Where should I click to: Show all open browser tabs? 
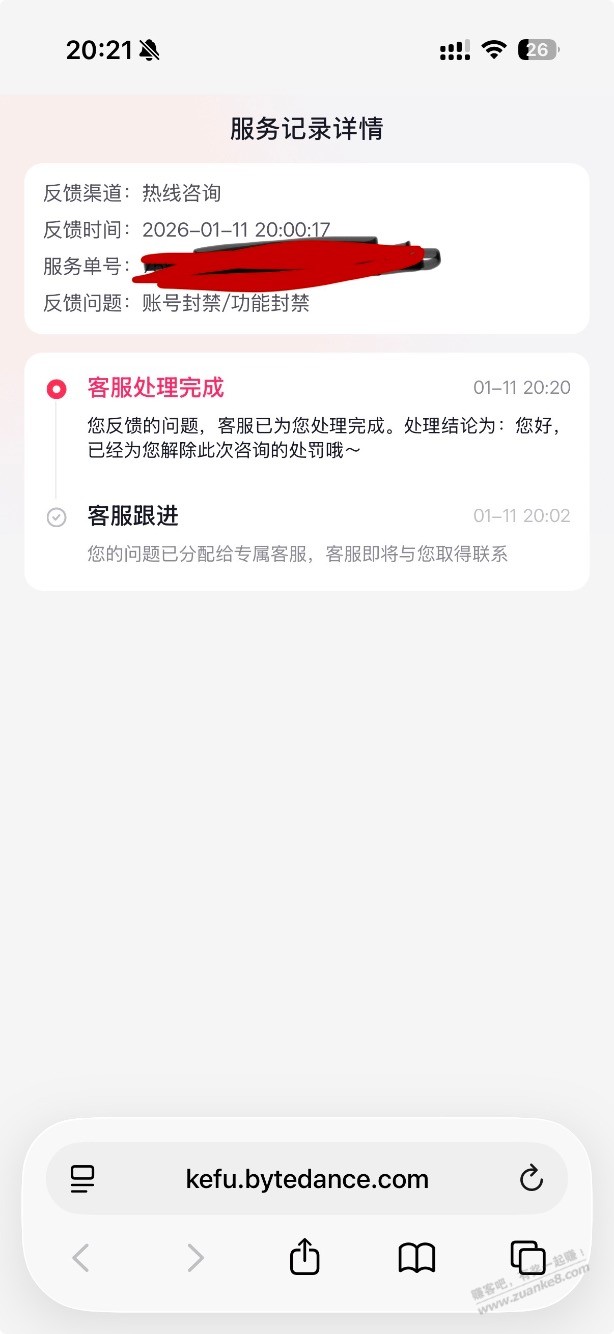[x=527, y=1257]
